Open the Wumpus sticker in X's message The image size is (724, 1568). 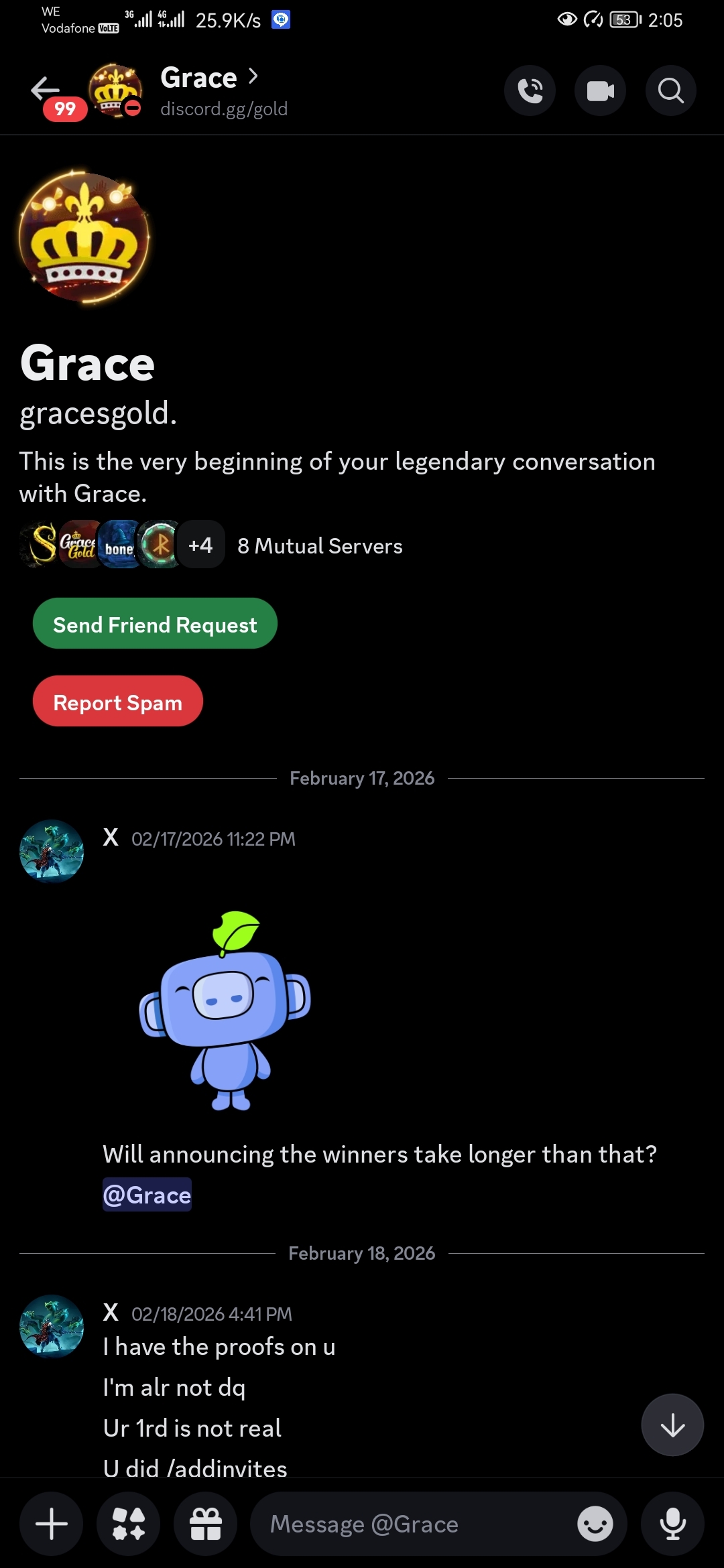[226, 1010]
